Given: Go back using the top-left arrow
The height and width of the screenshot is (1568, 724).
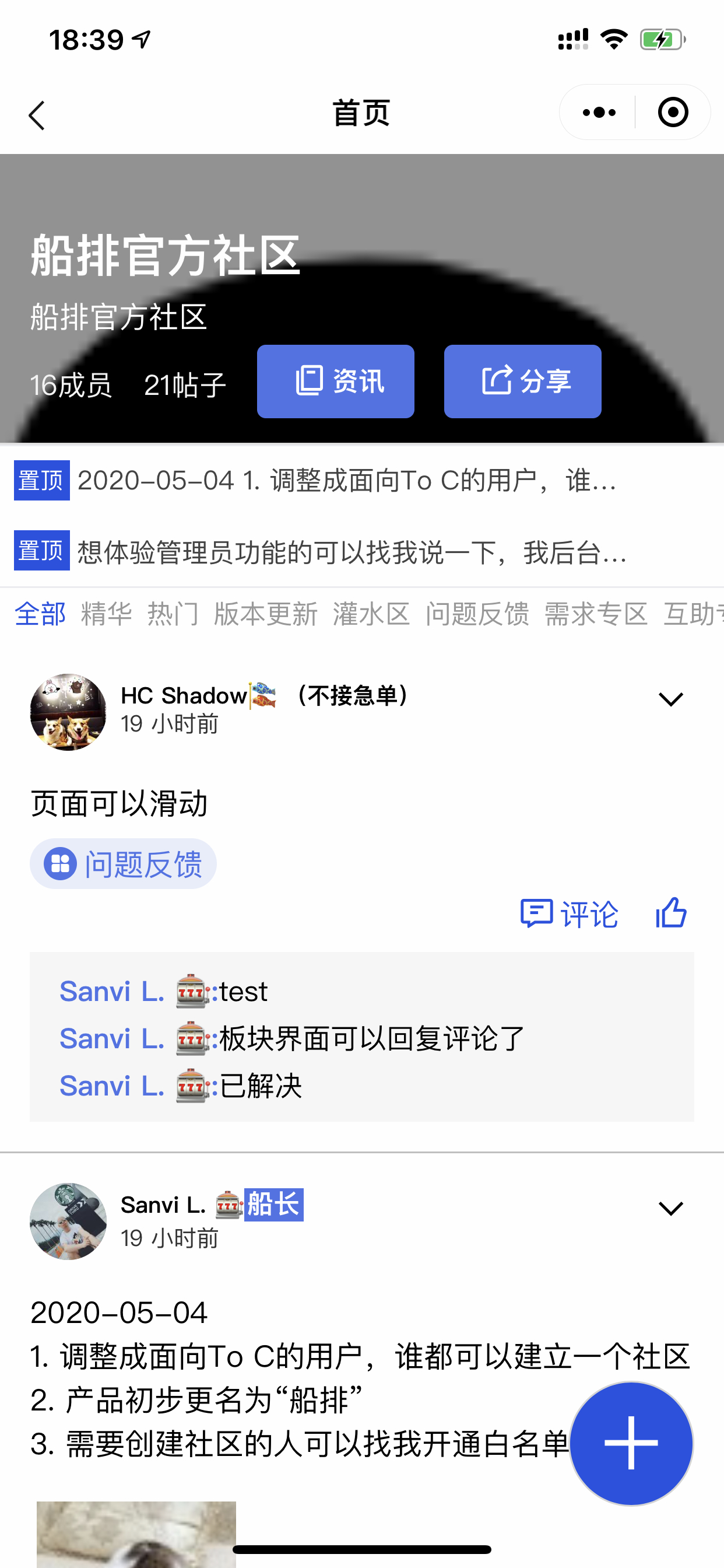Looking at the screenshot, I should [37, 114].
